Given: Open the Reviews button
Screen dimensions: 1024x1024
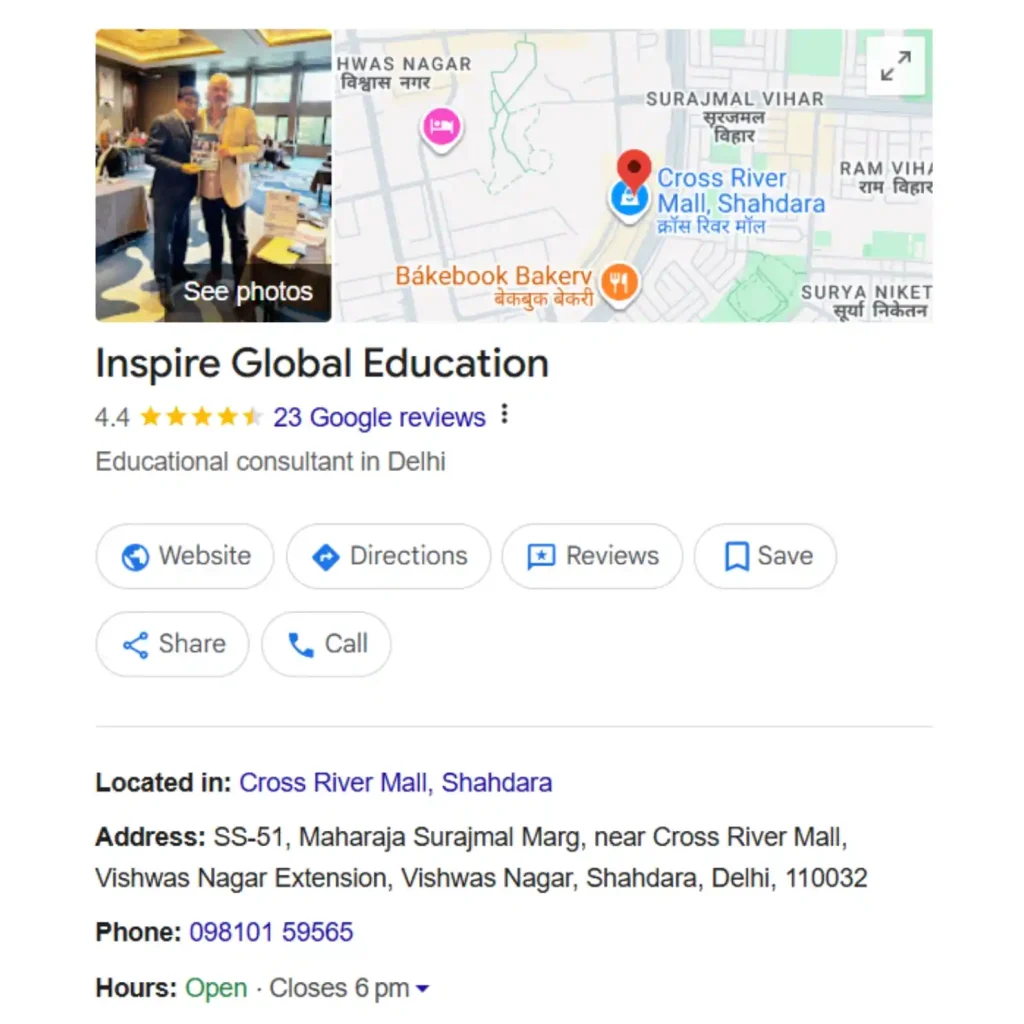Looking at the screenshot, I should 592,556.
